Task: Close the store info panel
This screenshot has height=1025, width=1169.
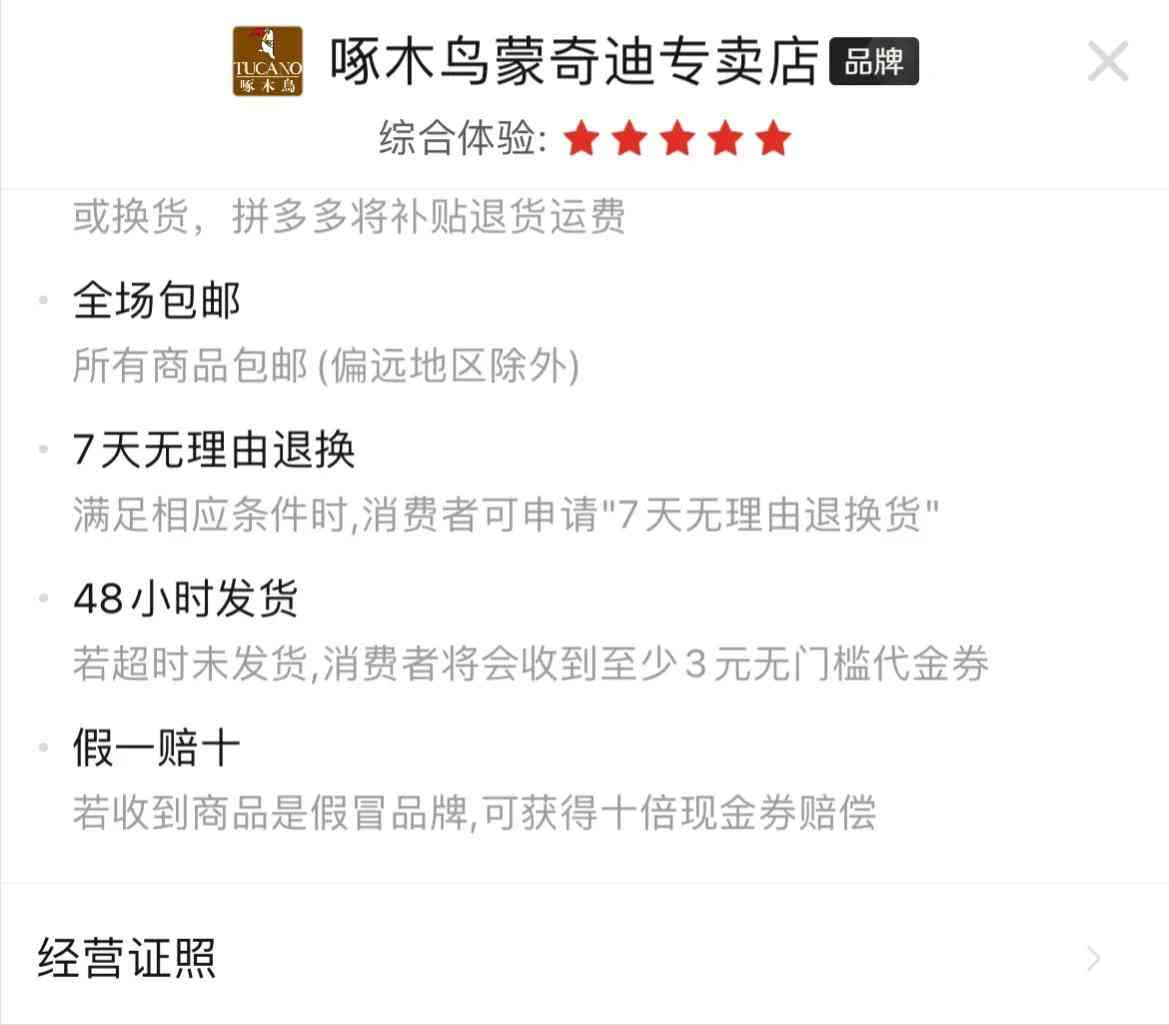Action: tap(1107, 62)
